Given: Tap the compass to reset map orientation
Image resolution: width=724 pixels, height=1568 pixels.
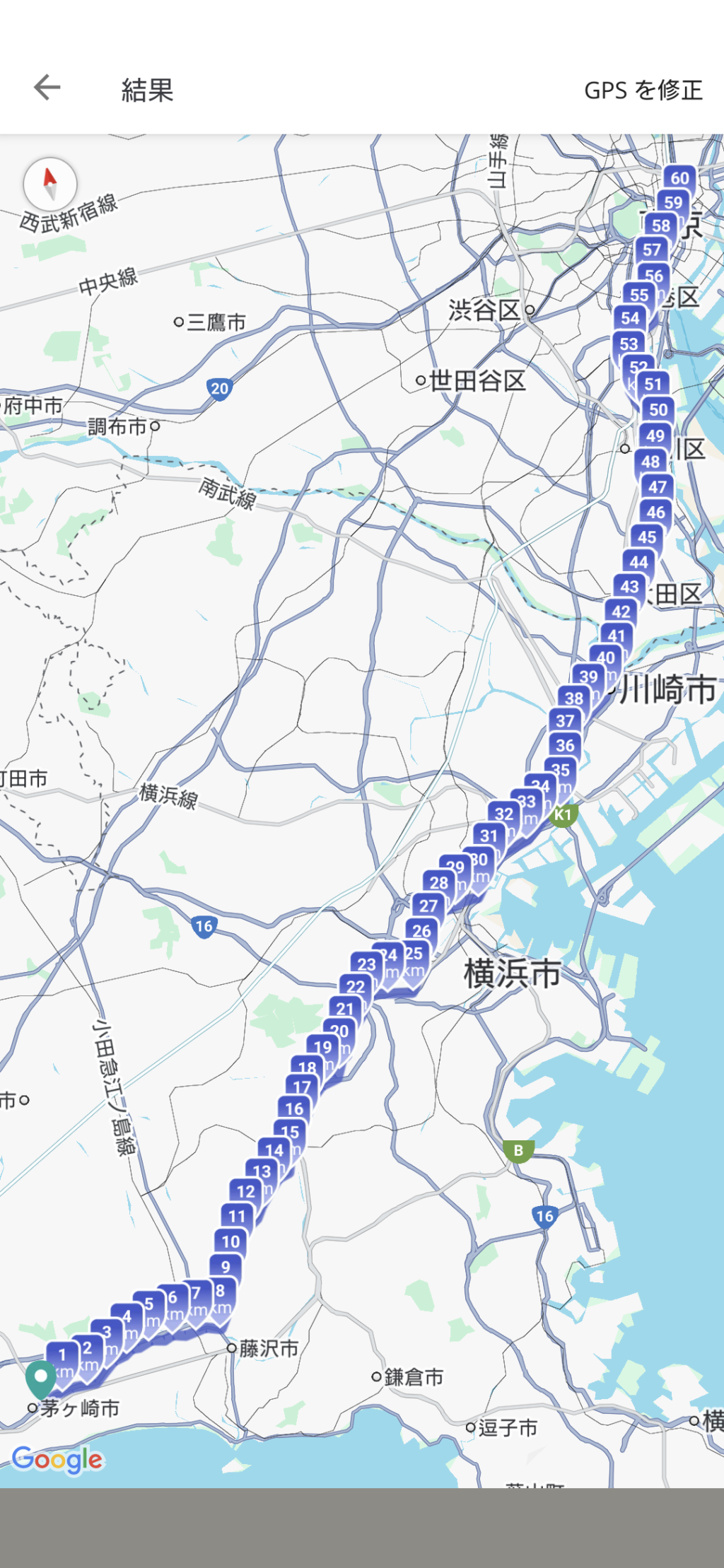Looking at the screenshot, I should [x=50, y=184].
